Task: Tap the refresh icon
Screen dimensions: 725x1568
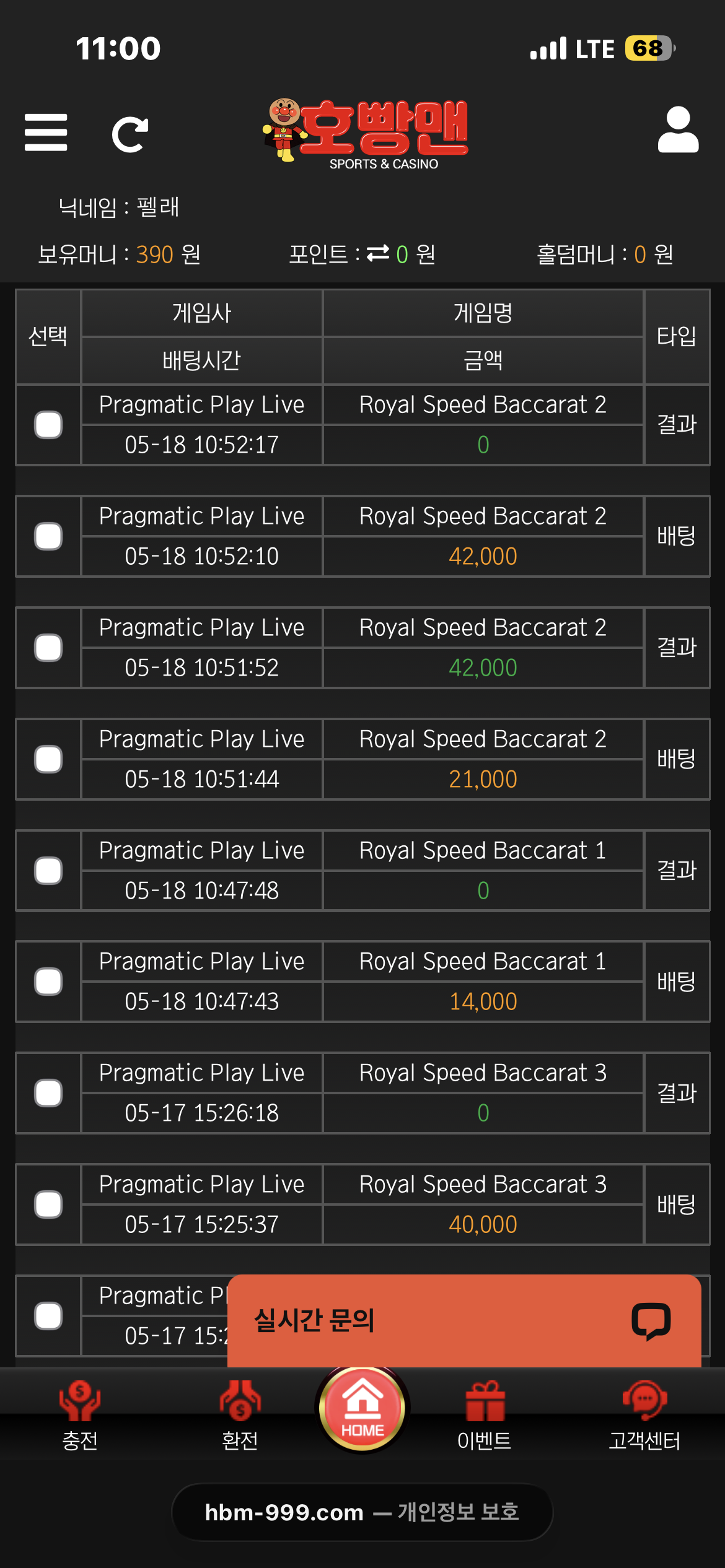Action: (x=130, y=134)
